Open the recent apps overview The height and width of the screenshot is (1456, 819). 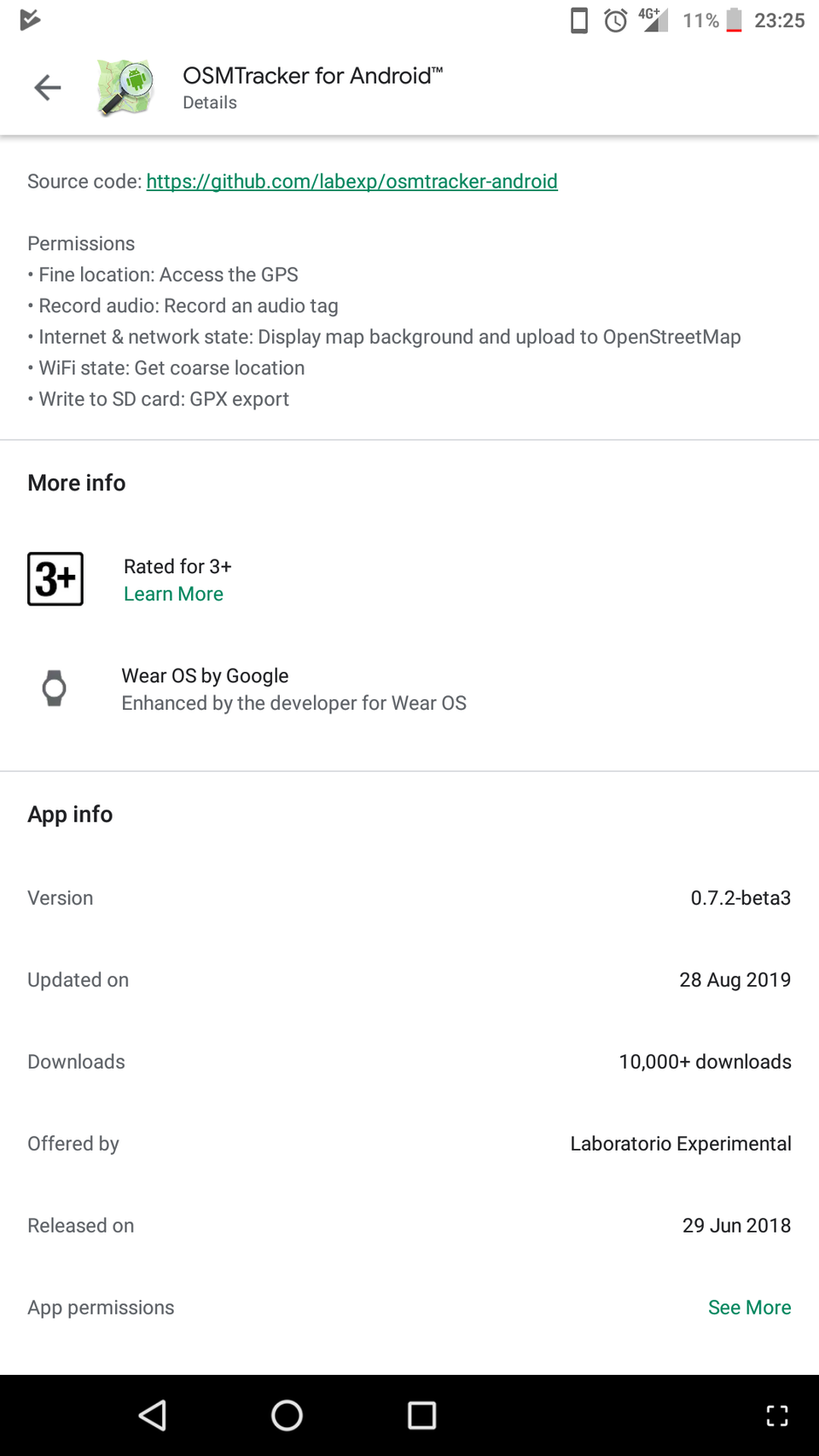[421, 1415]
